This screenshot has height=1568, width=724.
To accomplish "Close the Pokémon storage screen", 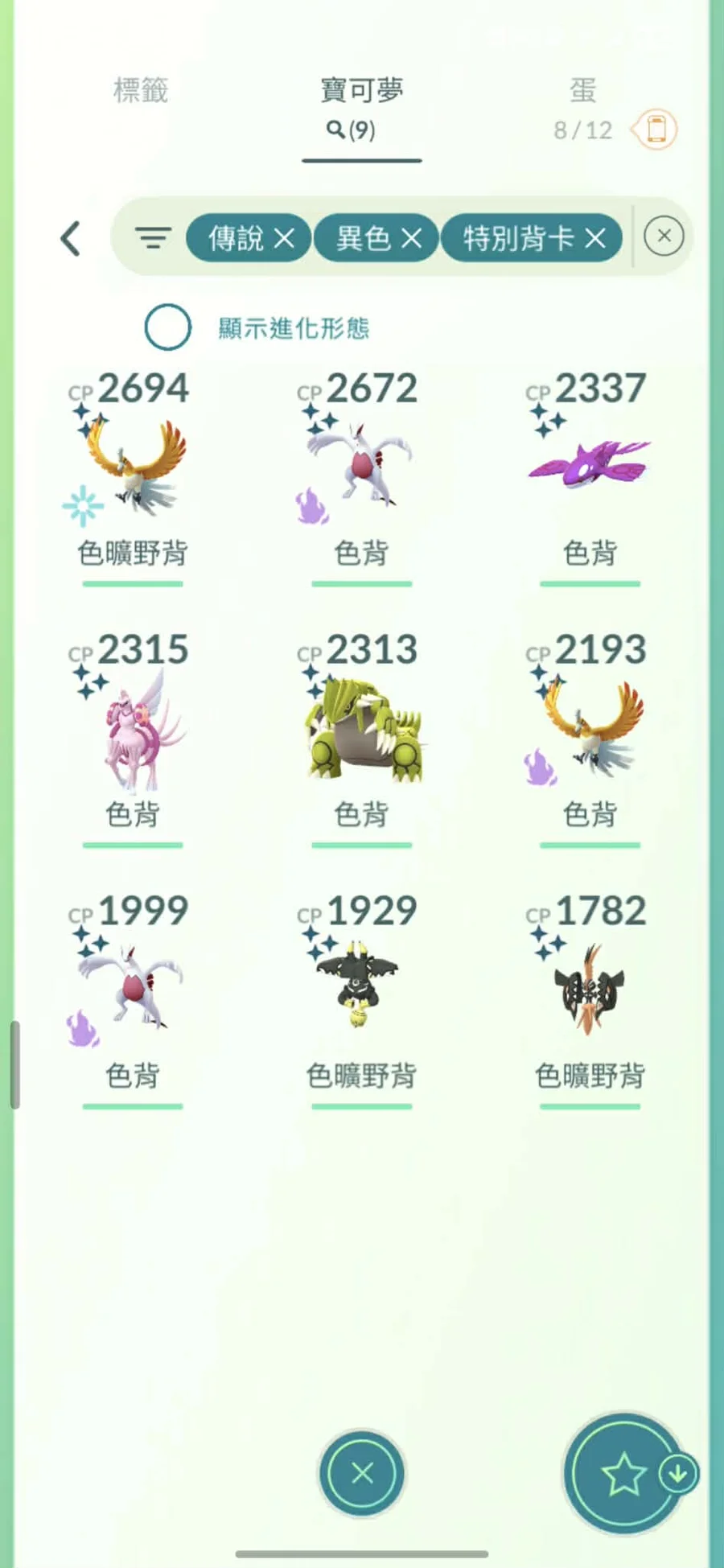I will (362, 1473).
